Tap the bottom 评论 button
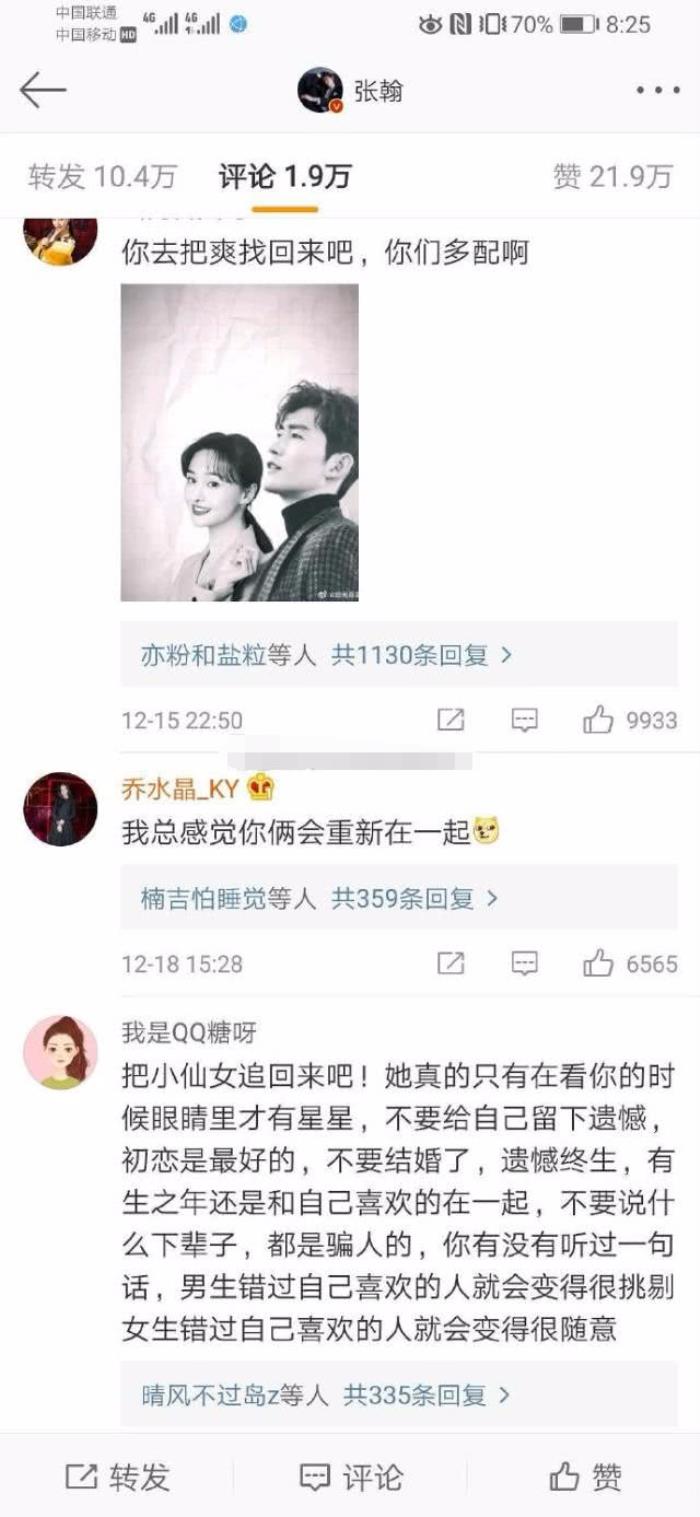 [x=351, y=1477]
